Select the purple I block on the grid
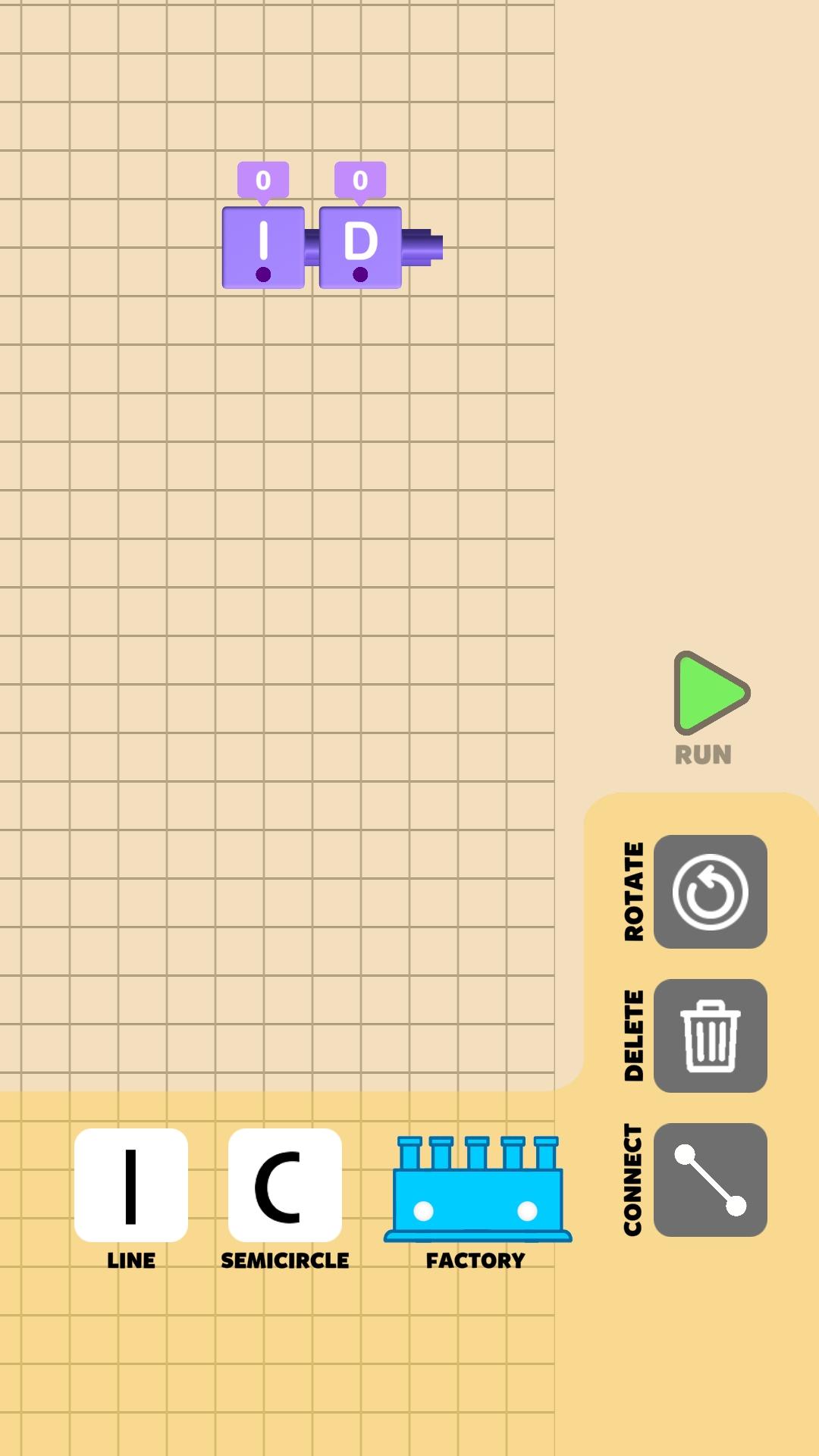The width and height of the screenshot is (819, 1456). pyautogui.click(x=263, y=247)
